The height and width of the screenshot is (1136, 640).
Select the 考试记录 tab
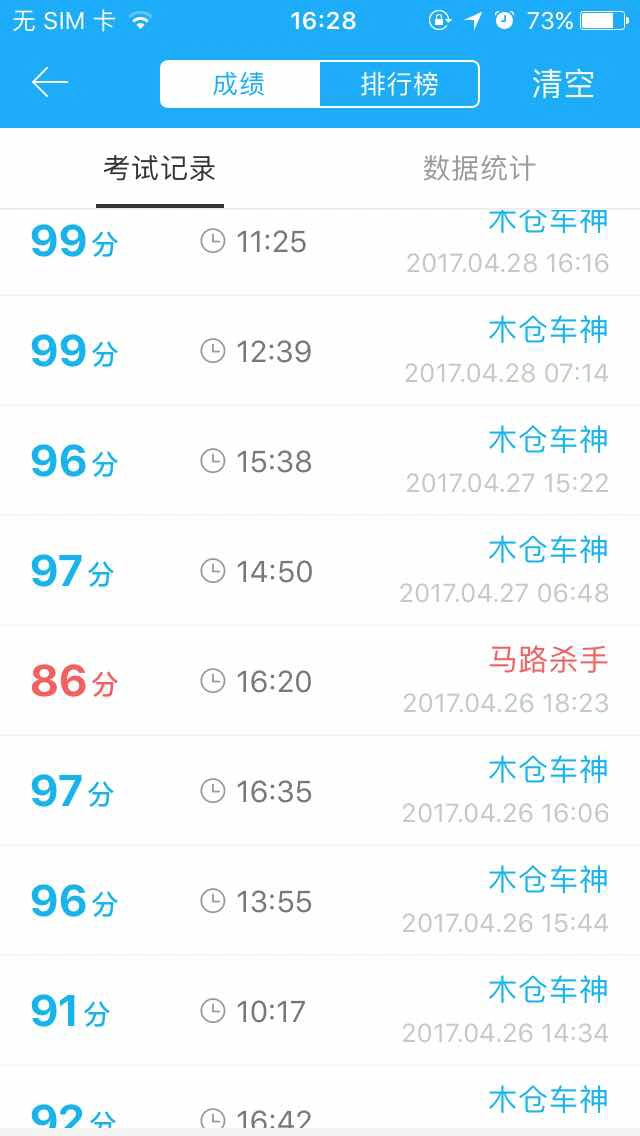[x=159, y=169]
